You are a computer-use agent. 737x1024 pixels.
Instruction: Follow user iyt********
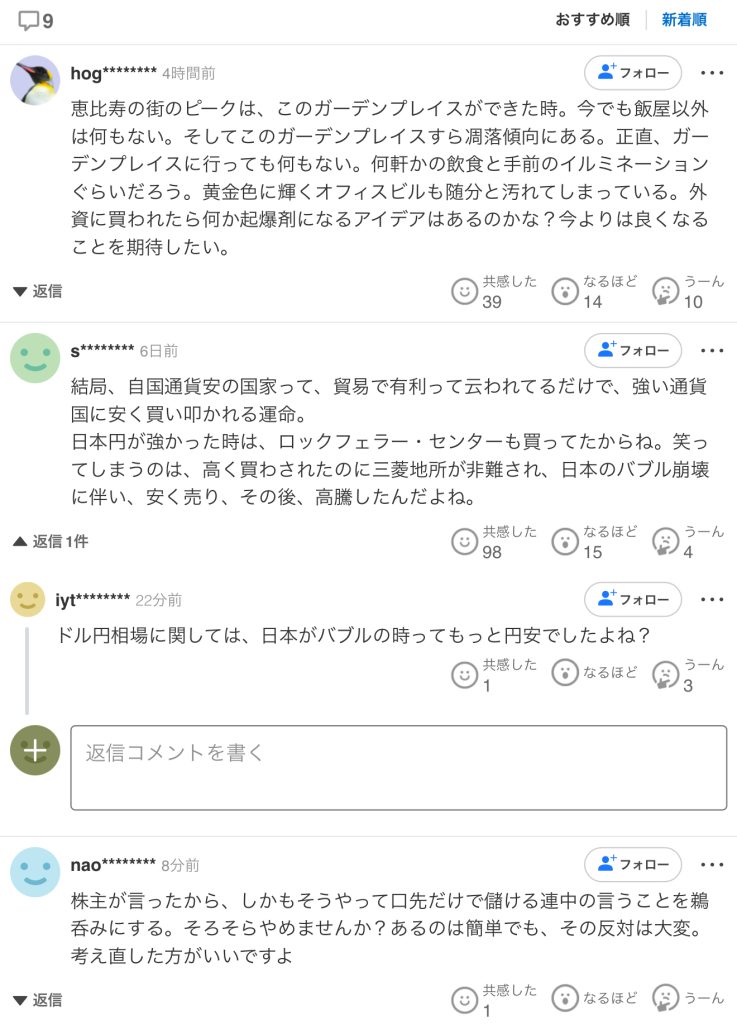point(633,599)
